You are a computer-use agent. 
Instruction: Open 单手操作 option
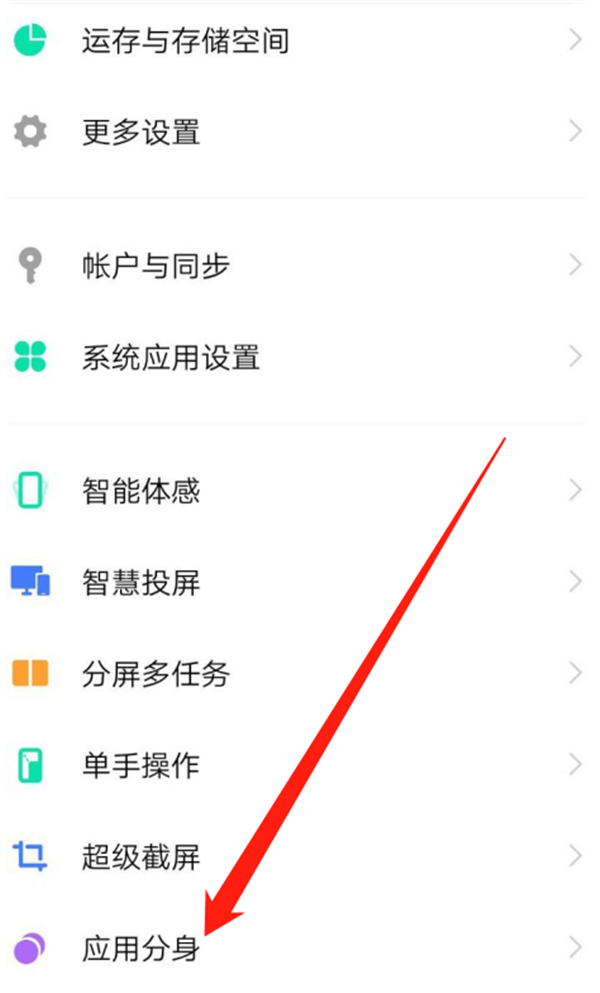click(141, 765)
